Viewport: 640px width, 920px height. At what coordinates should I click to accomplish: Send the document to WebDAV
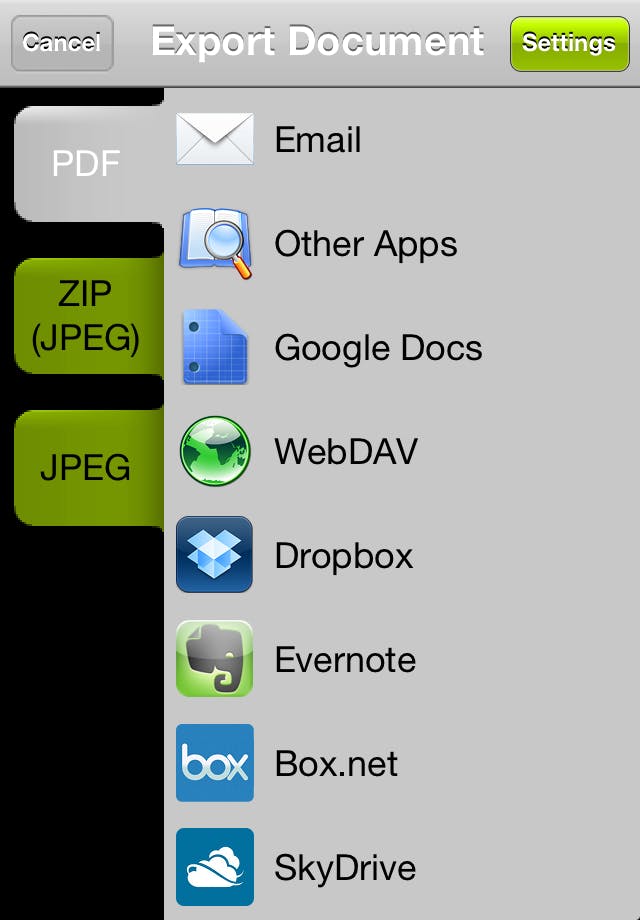click(400, 452)
